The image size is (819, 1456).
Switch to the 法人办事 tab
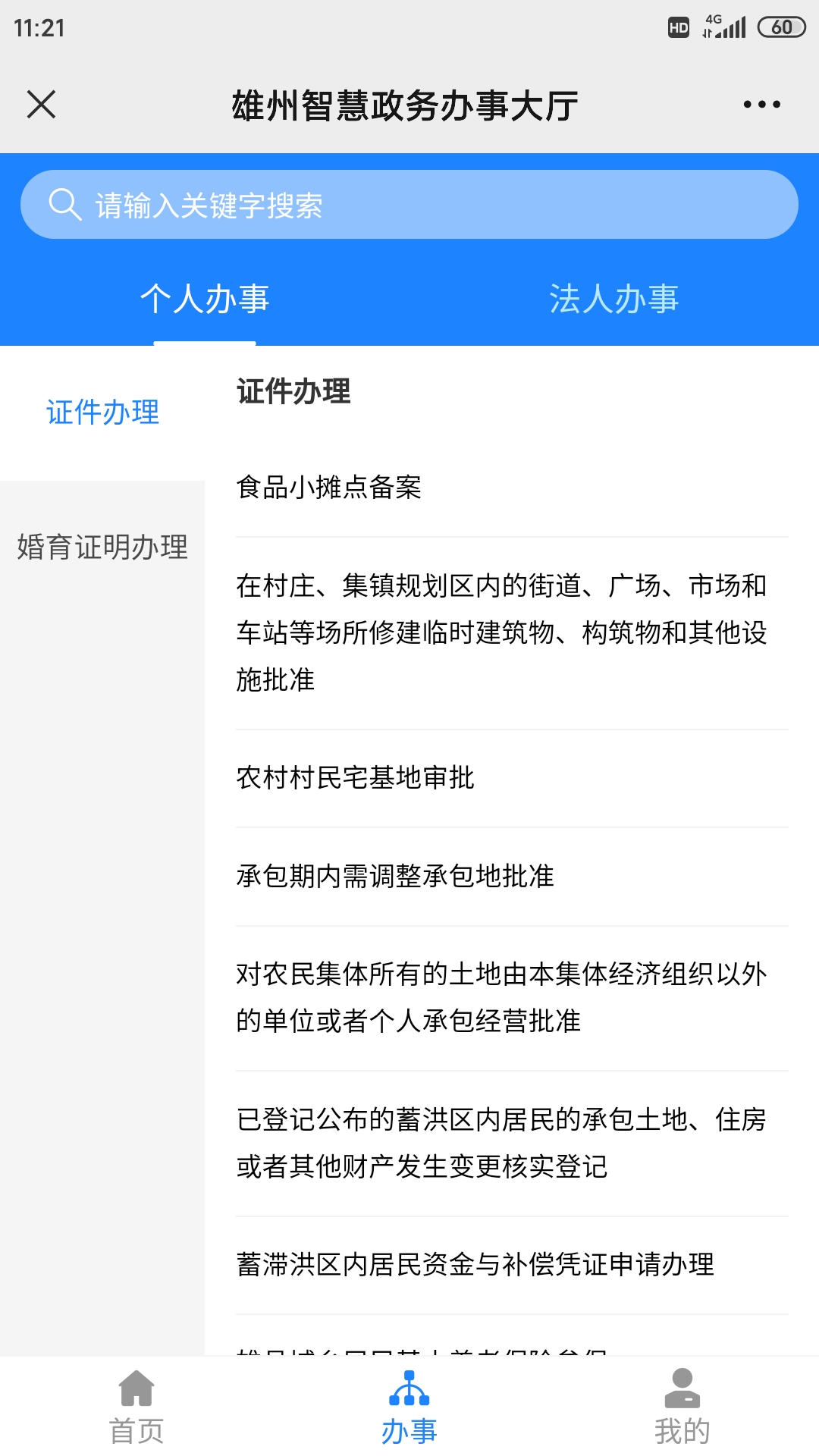tap(613, 299)
